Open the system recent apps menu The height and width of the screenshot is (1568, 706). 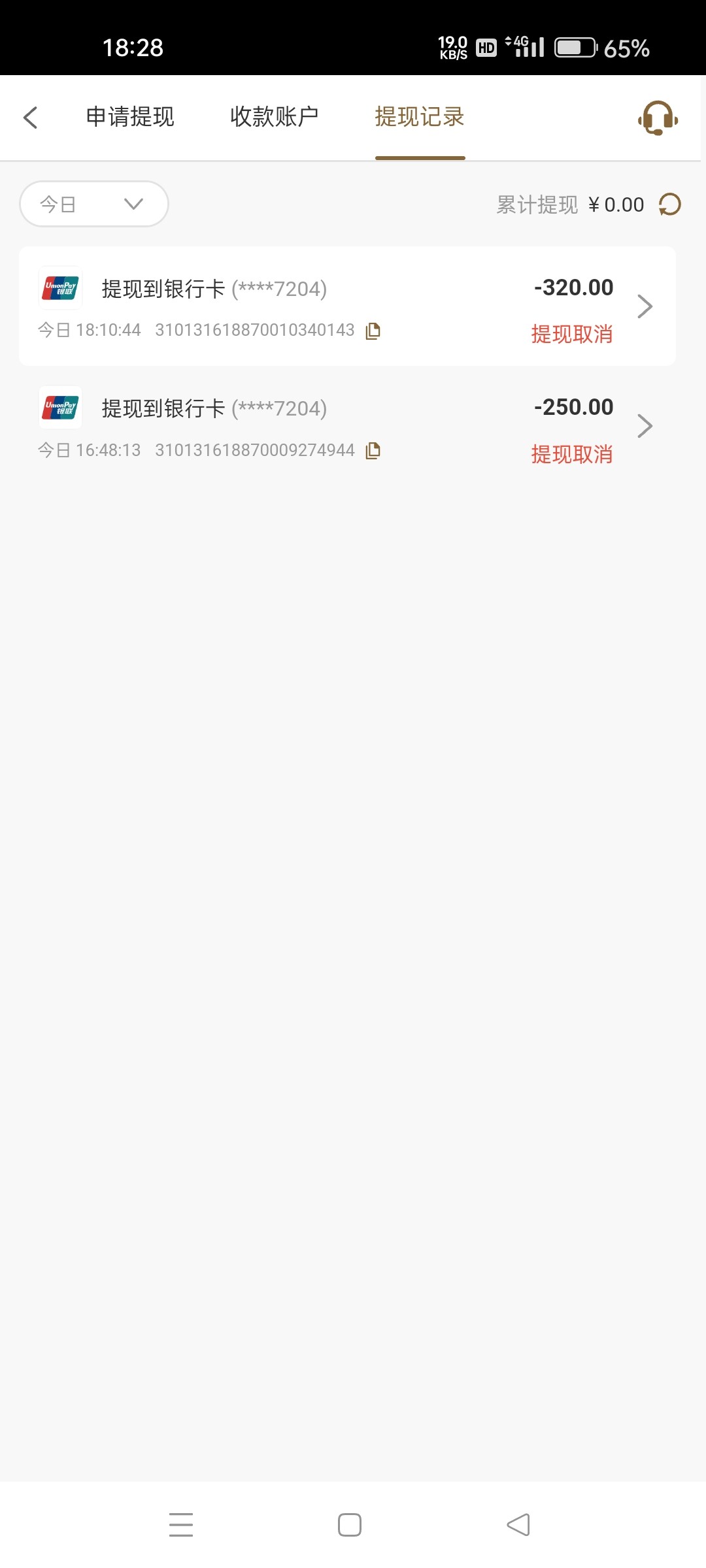click(x=181, y=1525)
